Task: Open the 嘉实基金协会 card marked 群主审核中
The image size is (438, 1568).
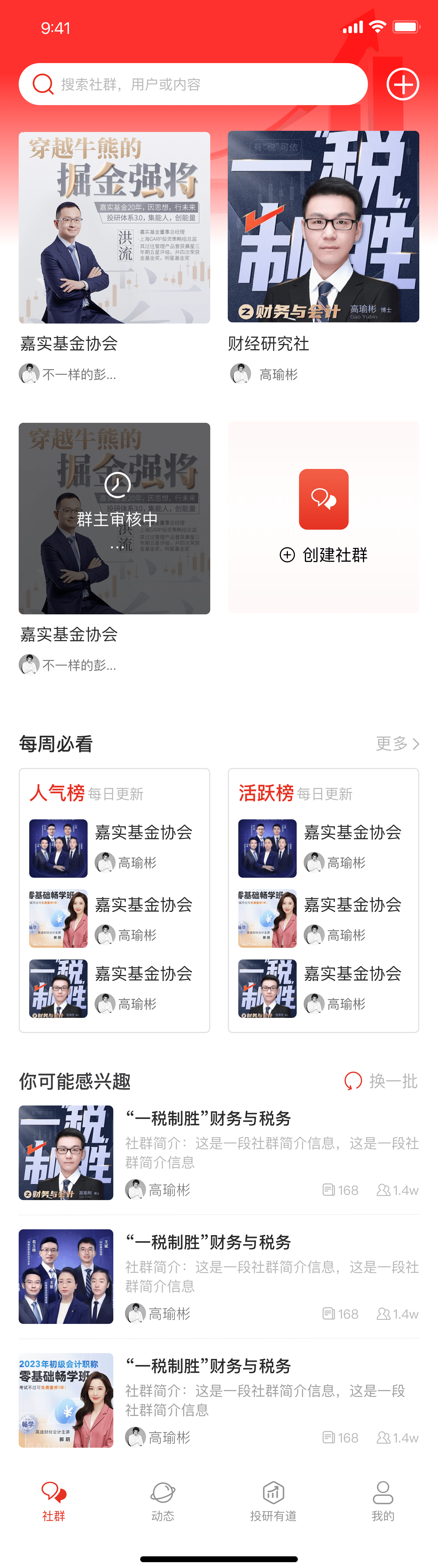Action: [x=114, y=519]
